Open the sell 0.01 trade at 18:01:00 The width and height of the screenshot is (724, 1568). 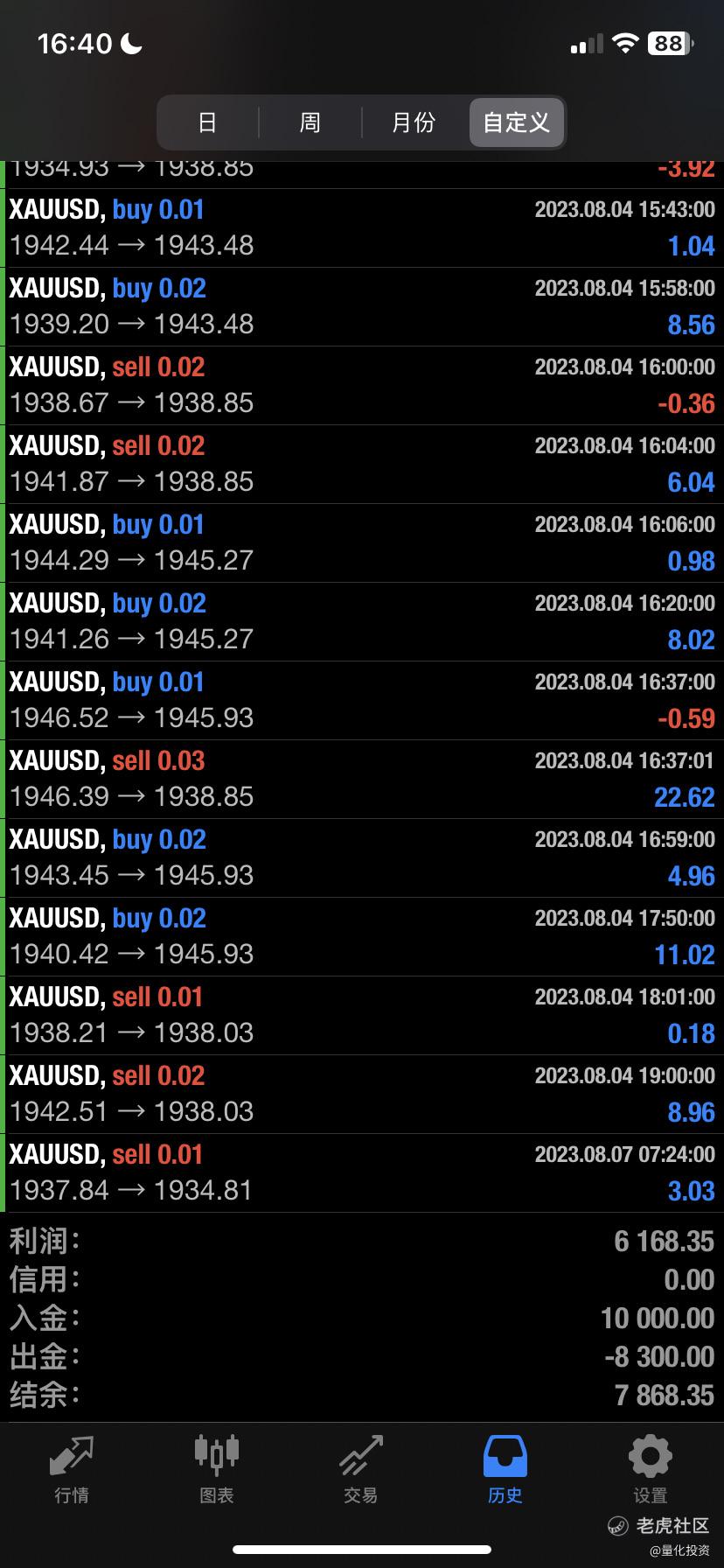(x=362, y=1015)
